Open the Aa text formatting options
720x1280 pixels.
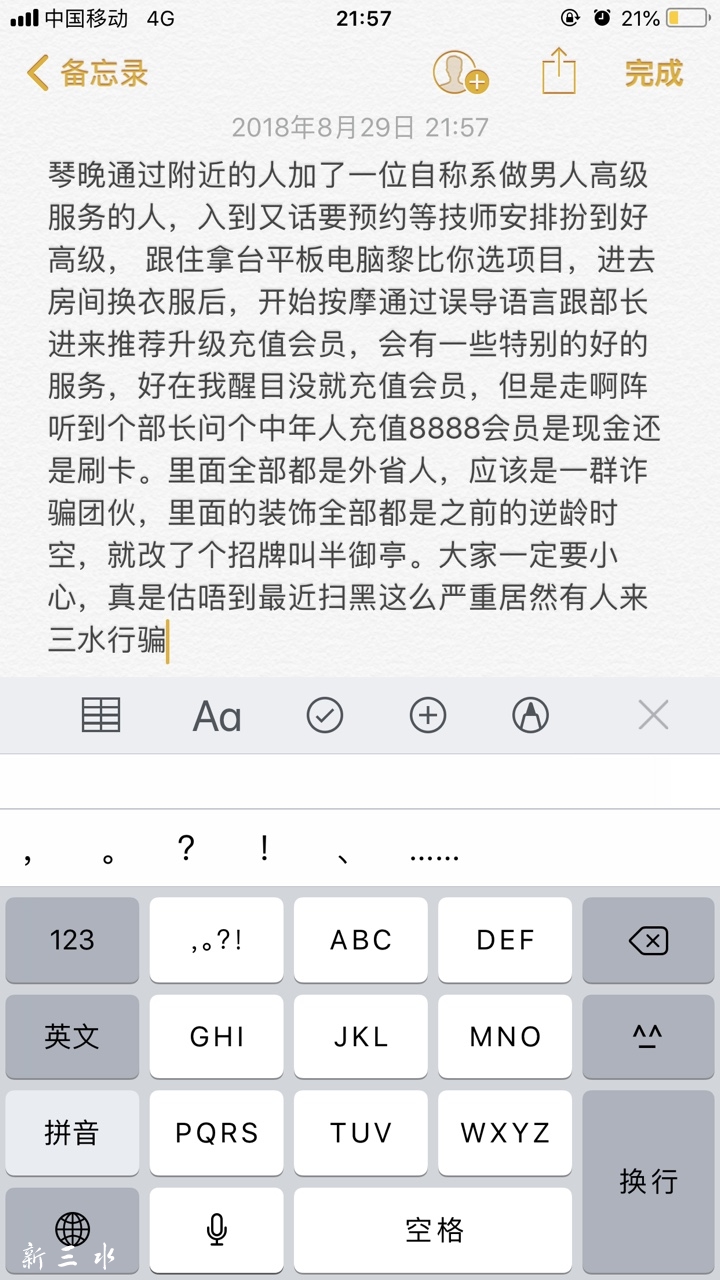pos(217,715)
